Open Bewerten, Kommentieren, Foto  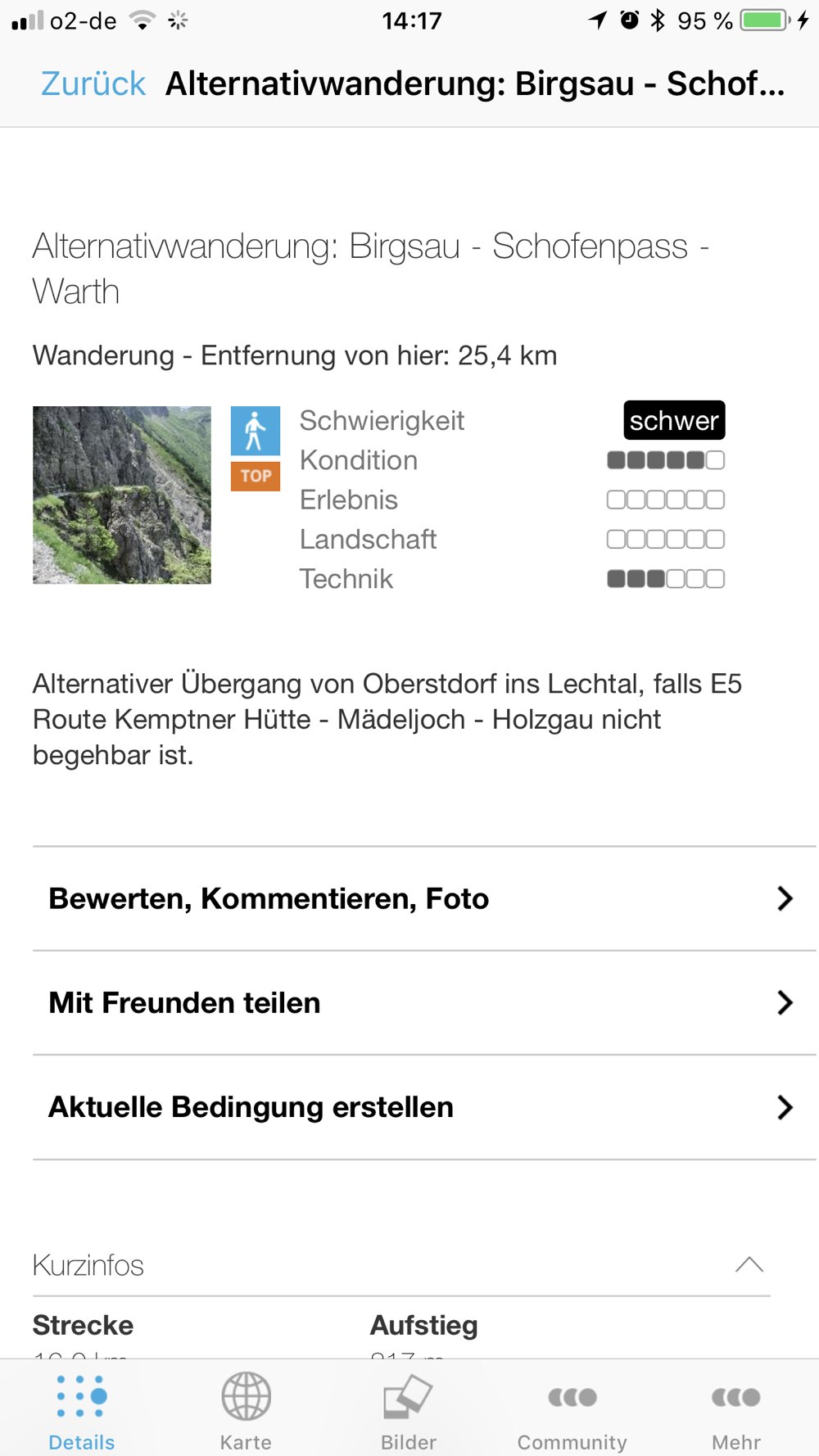pos(424,898)
